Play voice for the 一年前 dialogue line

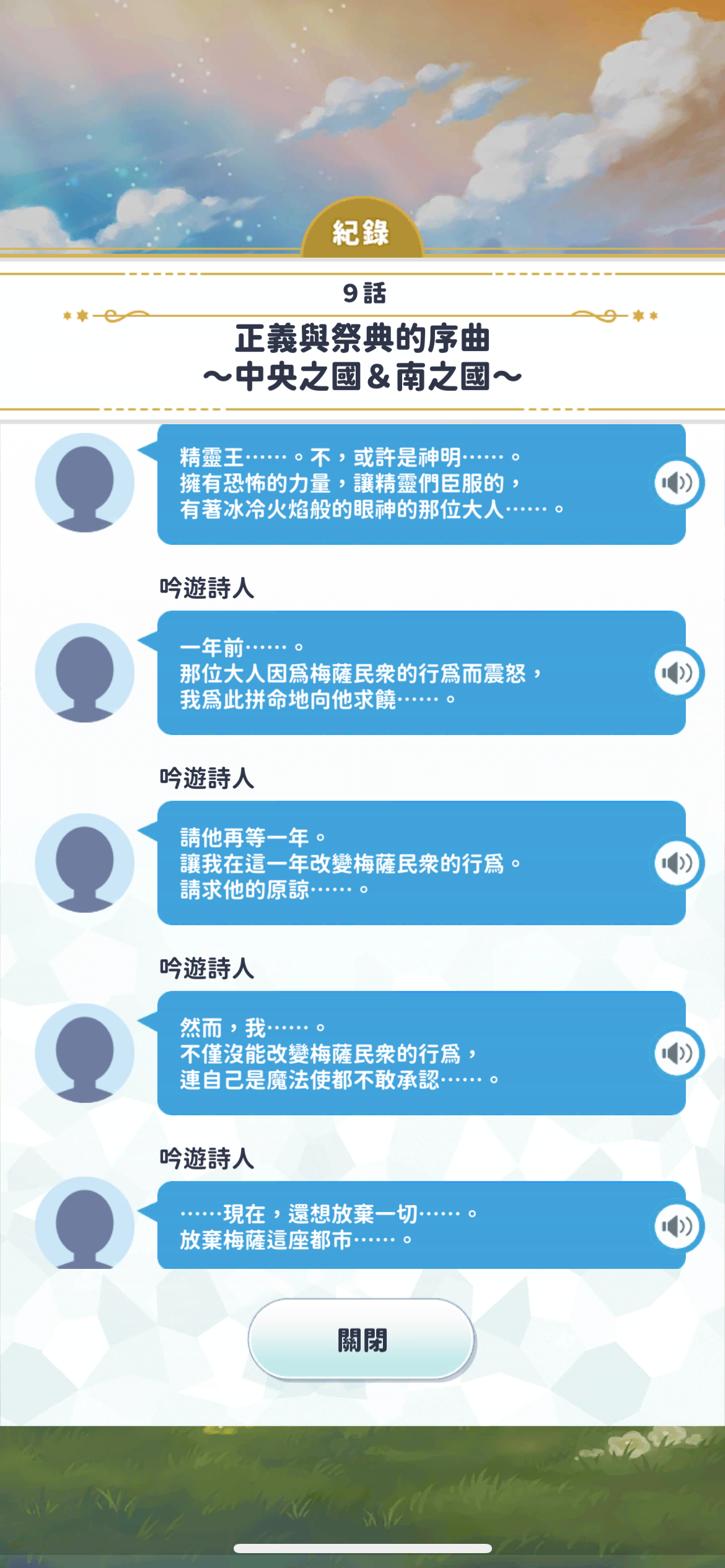pos(677,673)
